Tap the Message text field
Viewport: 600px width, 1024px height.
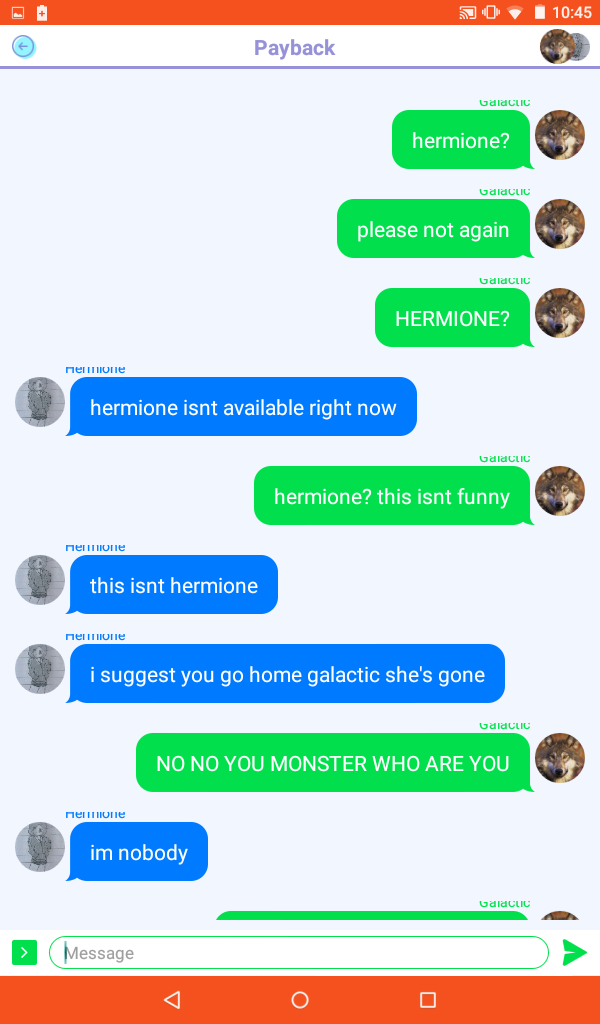(299, 953)
